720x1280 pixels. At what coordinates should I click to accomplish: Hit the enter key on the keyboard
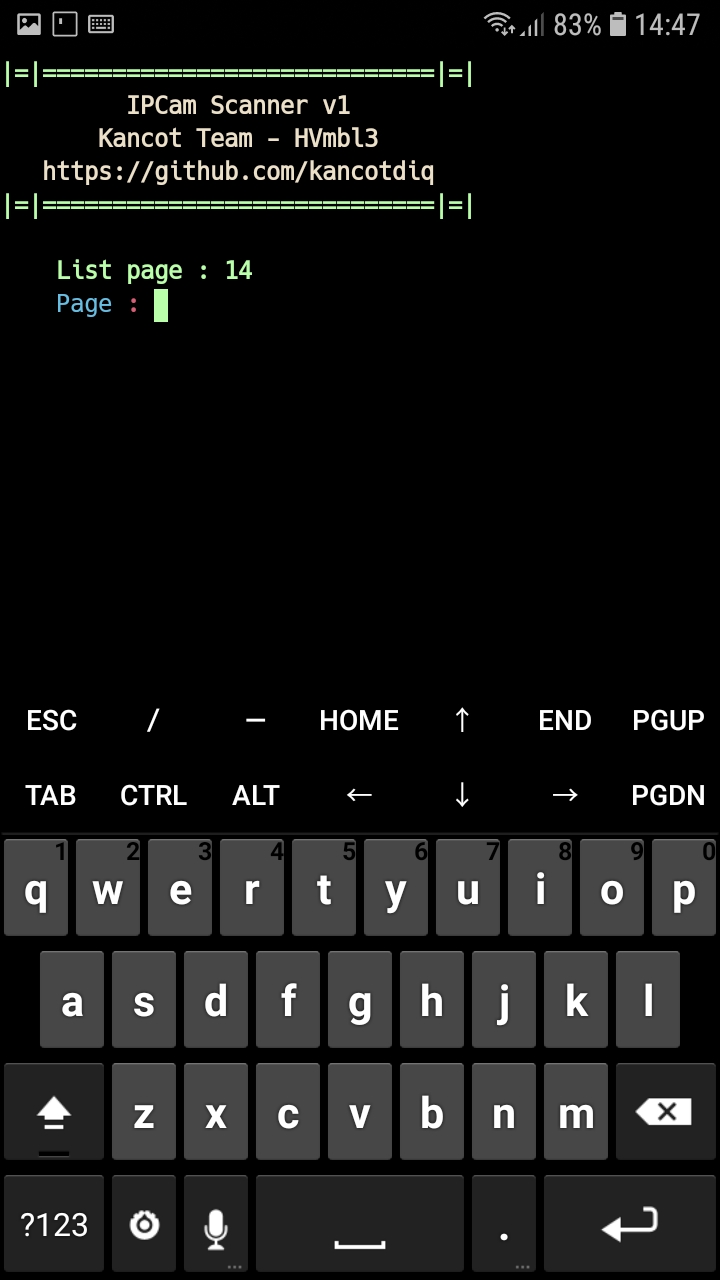coord(630,1225)
